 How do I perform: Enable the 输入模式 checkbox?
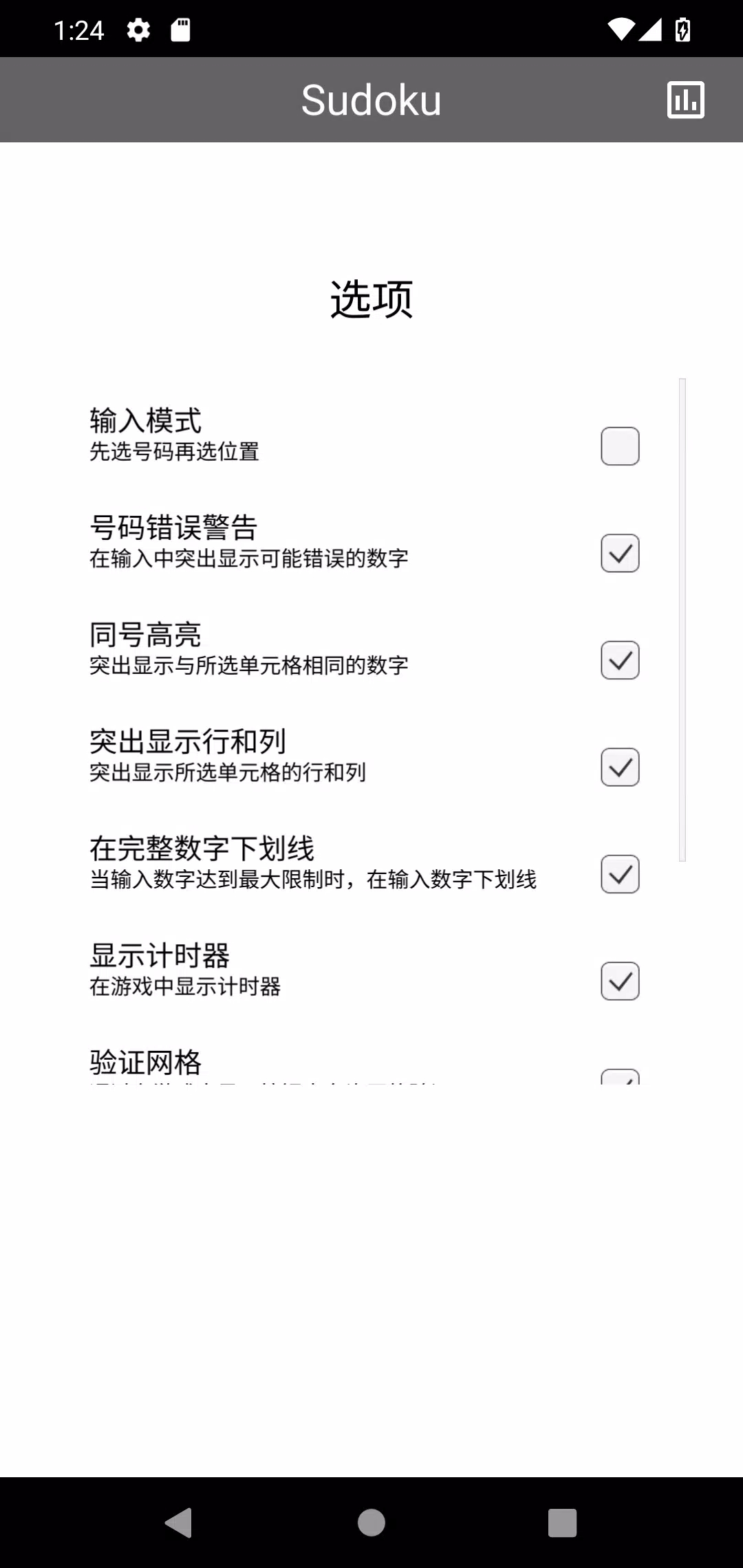[620, 446]
